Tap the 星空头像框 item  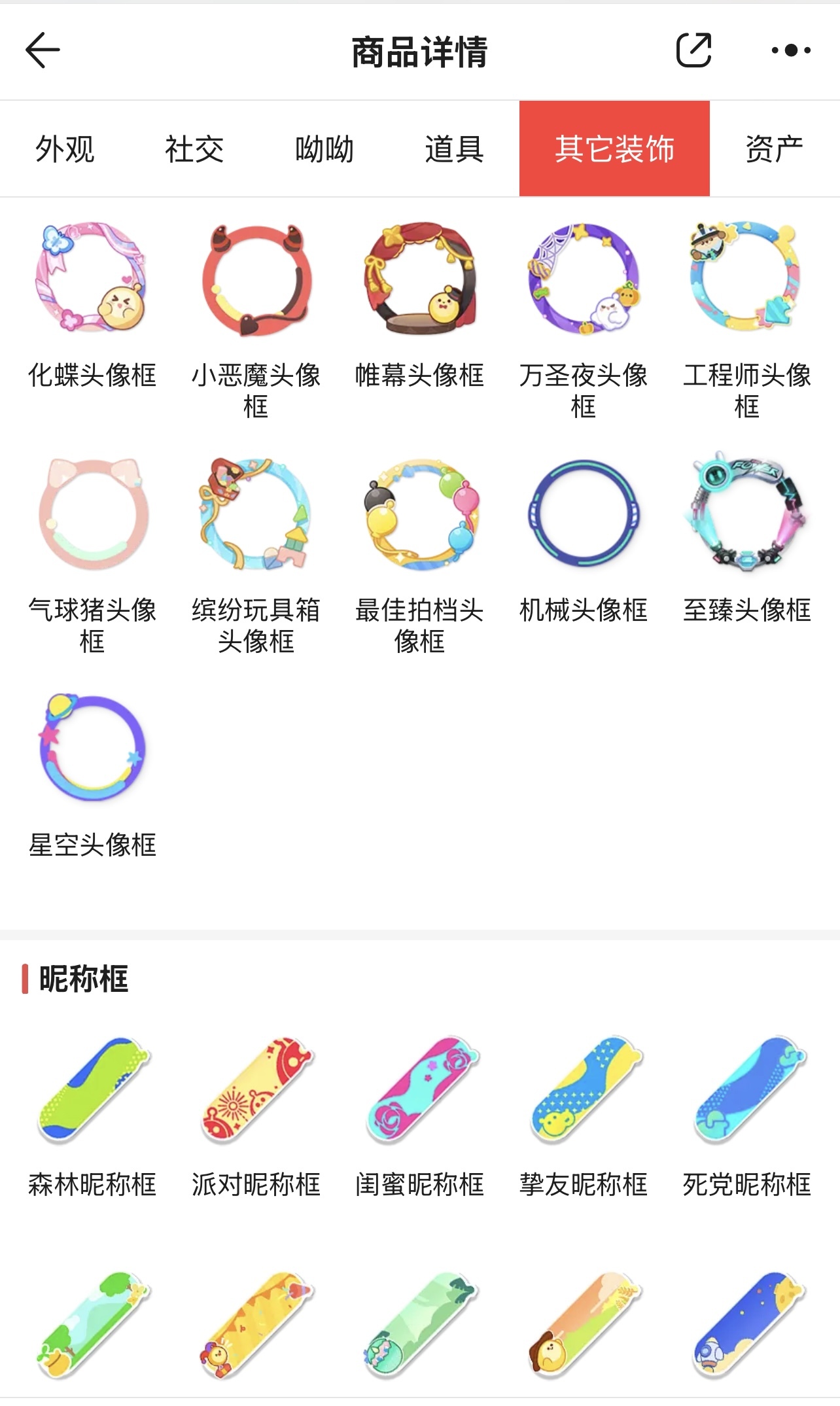click(92, 776)
